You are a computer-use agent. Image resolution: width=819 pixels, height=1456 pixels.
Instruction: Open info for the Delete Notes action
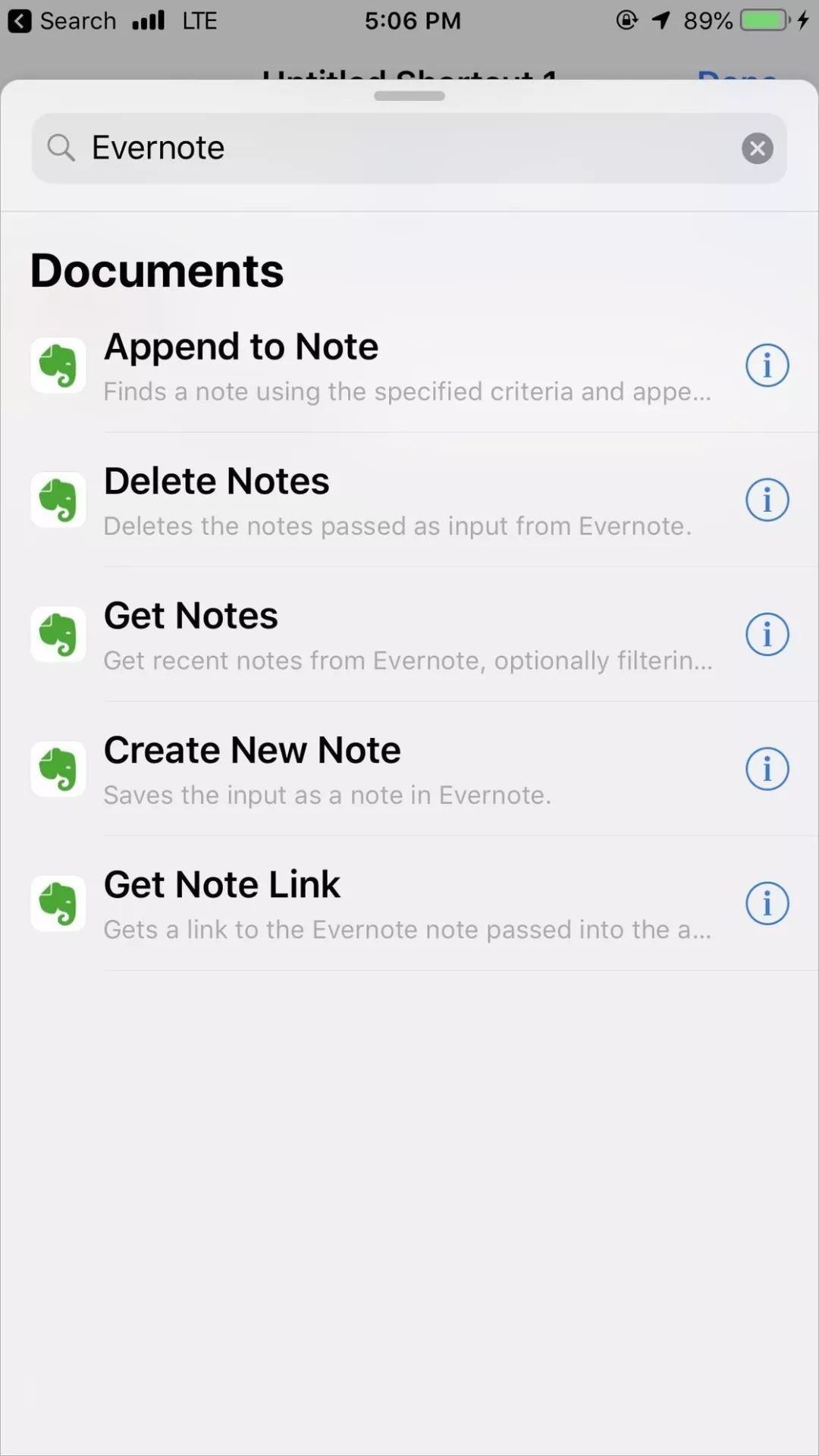coord(767,500)
